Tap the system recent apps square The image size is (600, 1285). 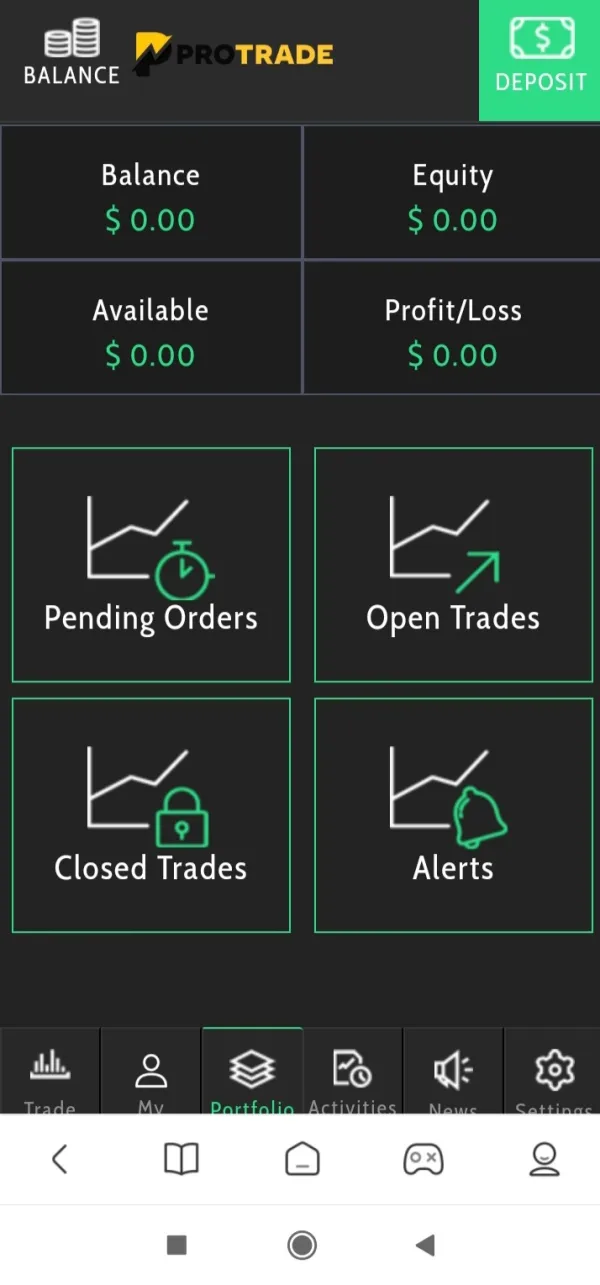[177, 1245]
